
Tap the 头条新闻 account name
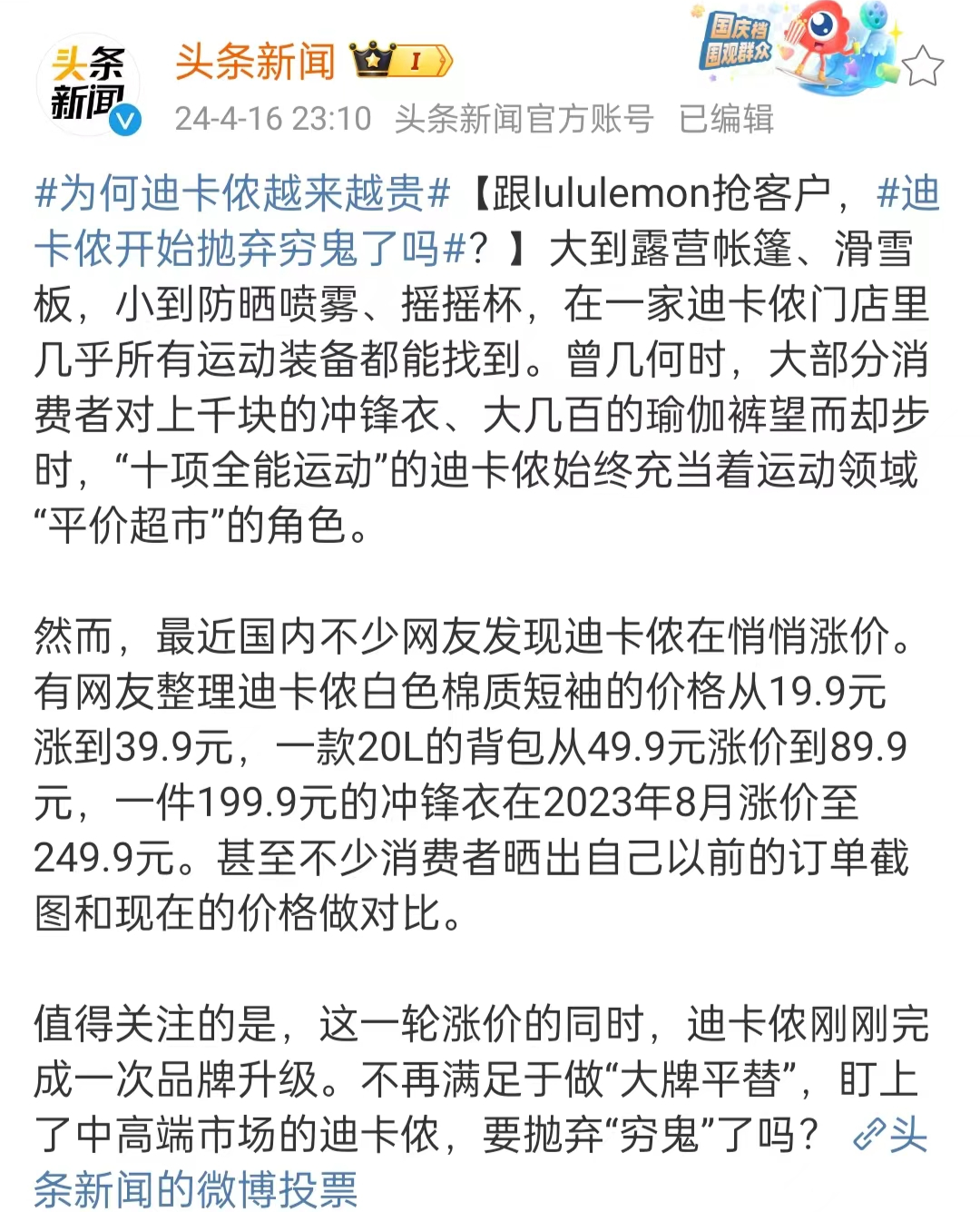point(255,62)
